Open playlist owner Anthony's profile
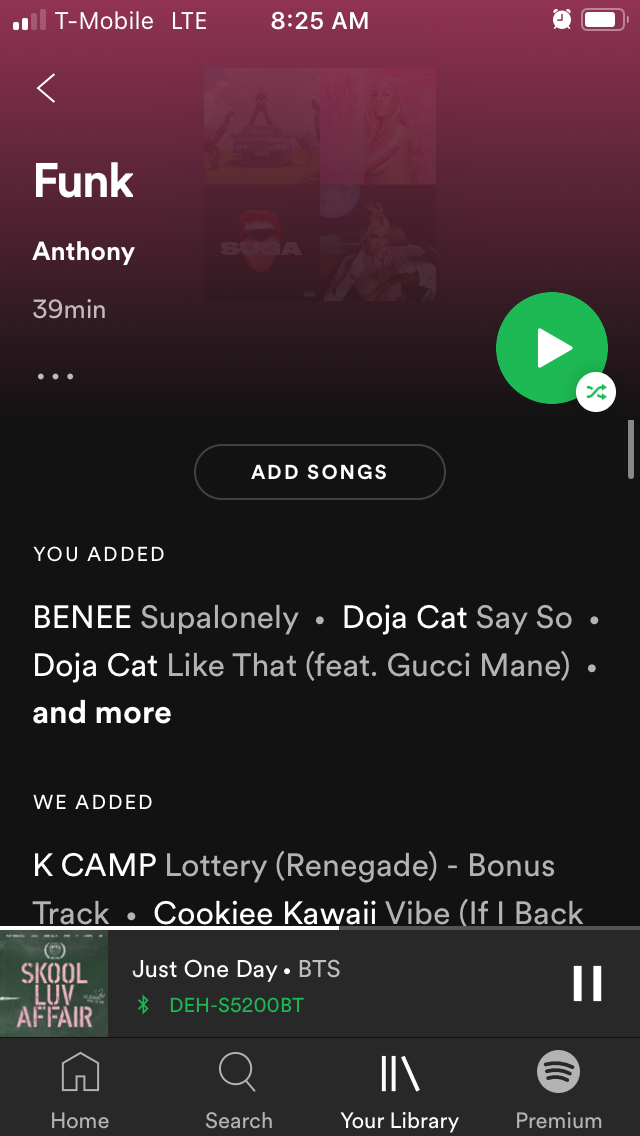 pos(83,251)
